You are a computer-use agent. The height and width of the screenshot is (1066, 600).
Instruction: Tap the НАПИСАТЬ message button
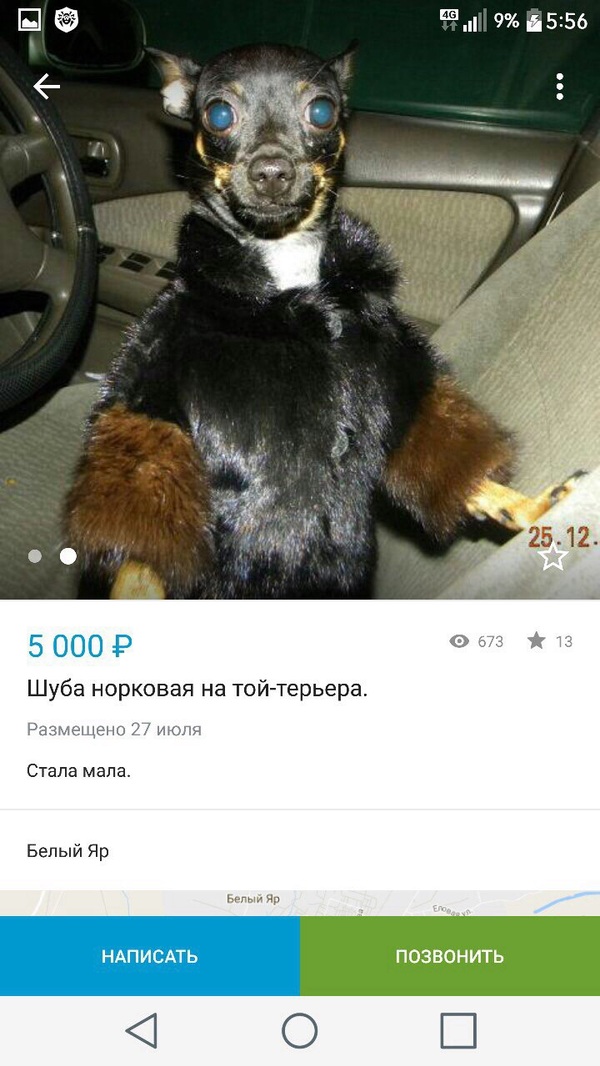coord(150,956)
